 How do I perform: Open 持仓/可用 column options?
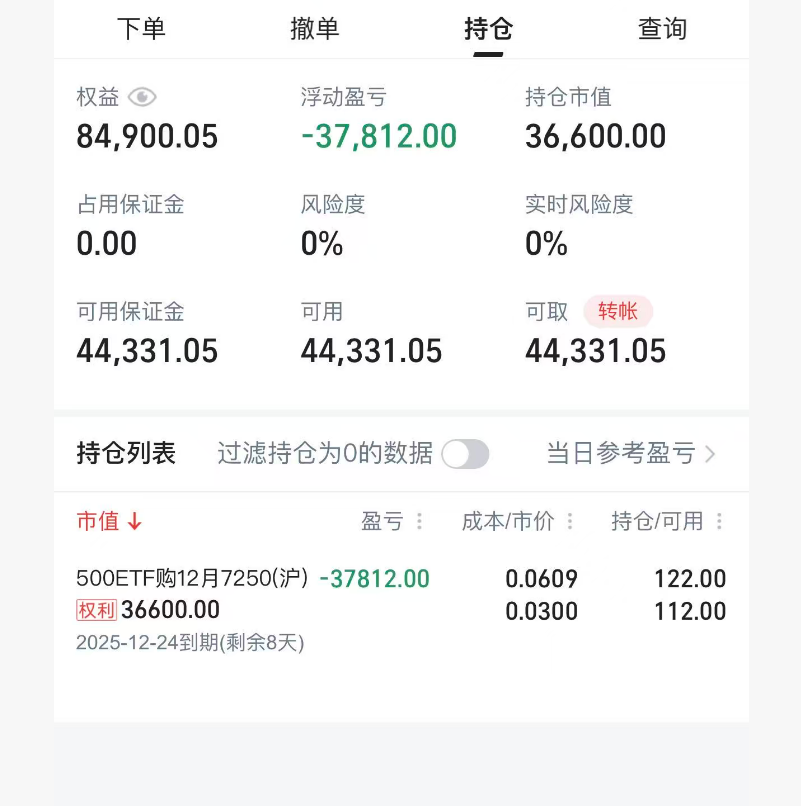coord(719,521)
